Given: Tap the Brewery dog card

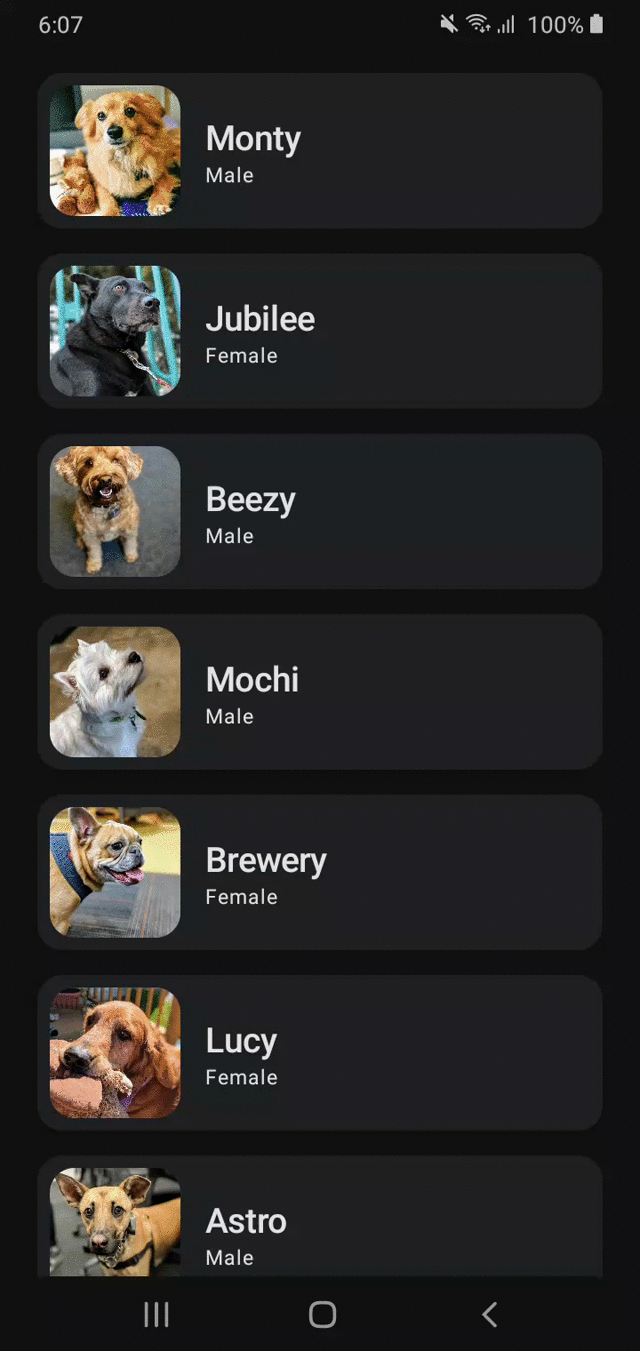Looking at the screenshot, I should point(320,872).
